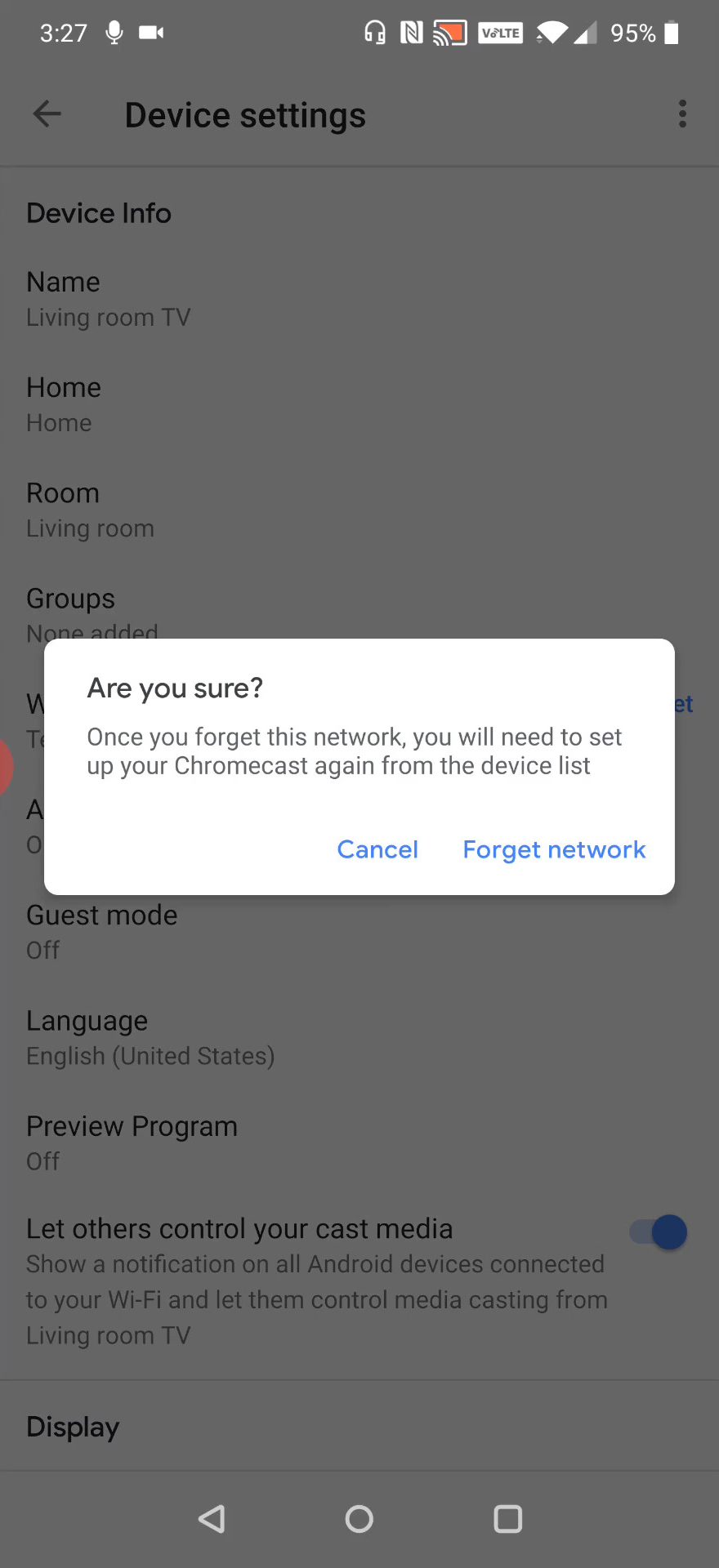
Task: Open Guest mode settings
Action: (x=102, y=931)
